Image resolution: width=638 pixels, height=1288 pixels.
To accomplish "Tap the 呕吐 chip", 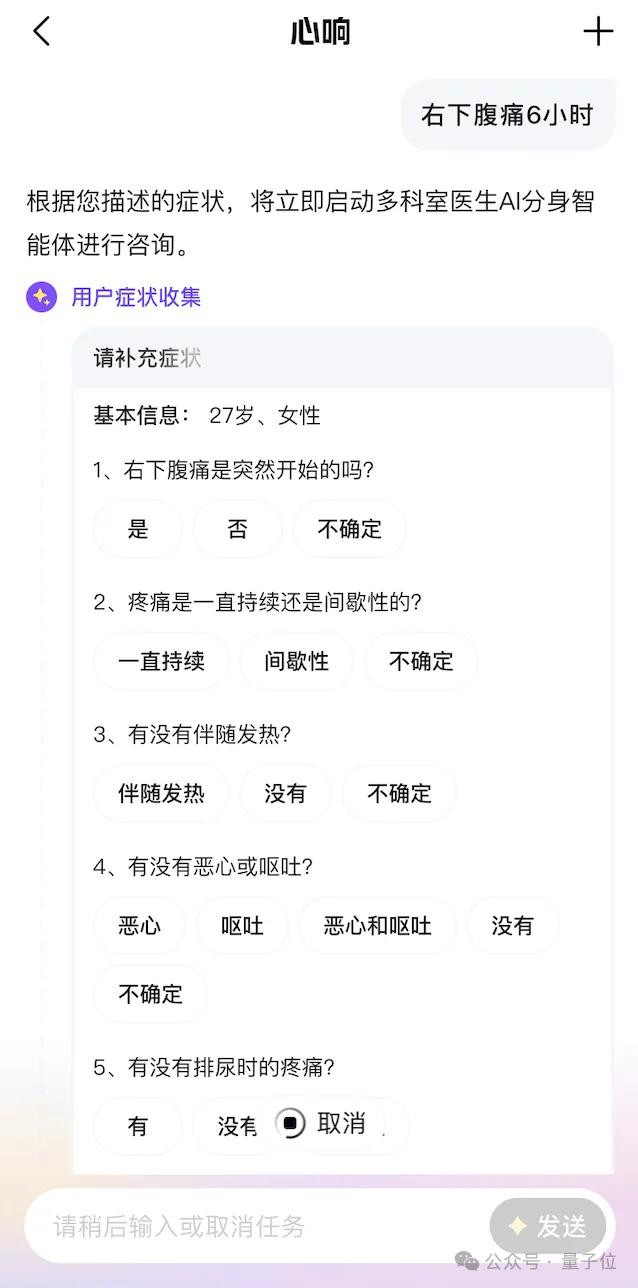I will pos(242,925).
